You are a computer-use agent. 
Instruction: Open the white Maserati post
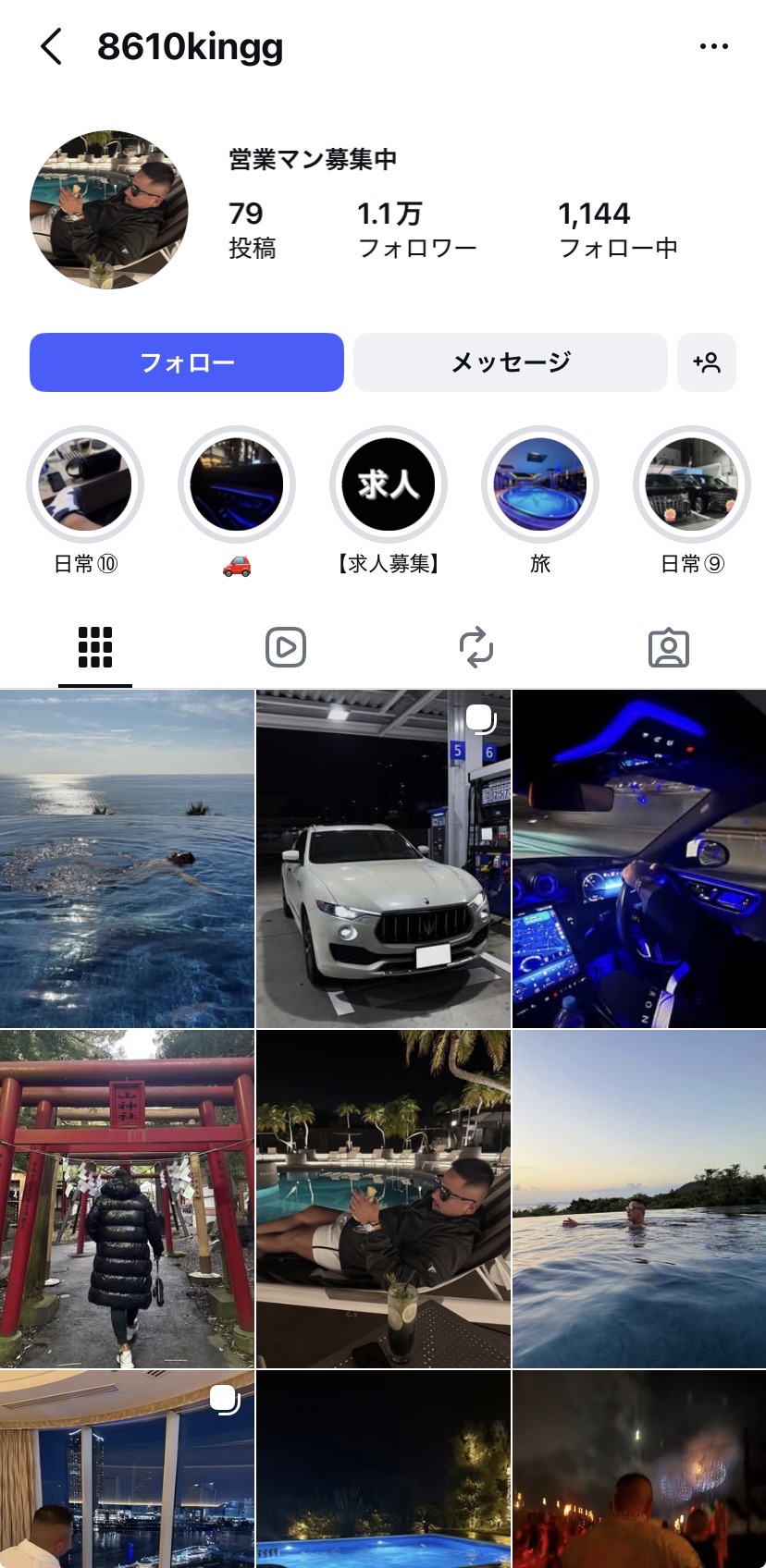[x=383, y=859]
